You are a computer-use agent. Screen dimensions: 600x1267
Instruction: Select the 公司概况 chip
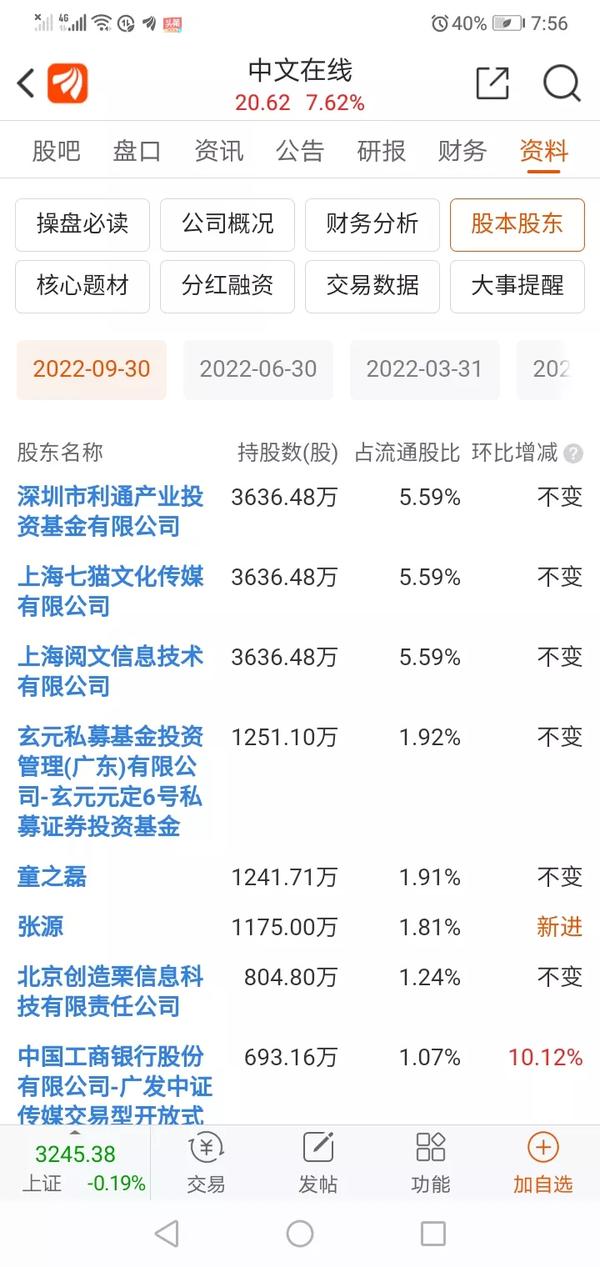pyautogui.click(x=227, y=224)
